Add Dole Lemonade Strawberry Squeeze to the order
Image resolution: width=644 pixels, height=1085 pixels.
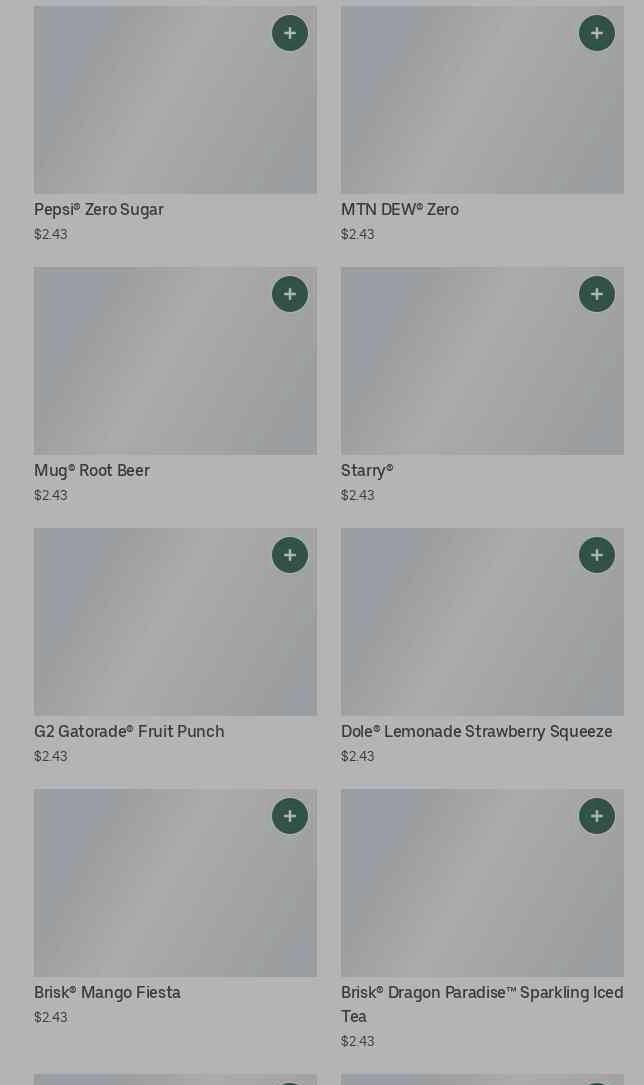(x=597, y=555)
